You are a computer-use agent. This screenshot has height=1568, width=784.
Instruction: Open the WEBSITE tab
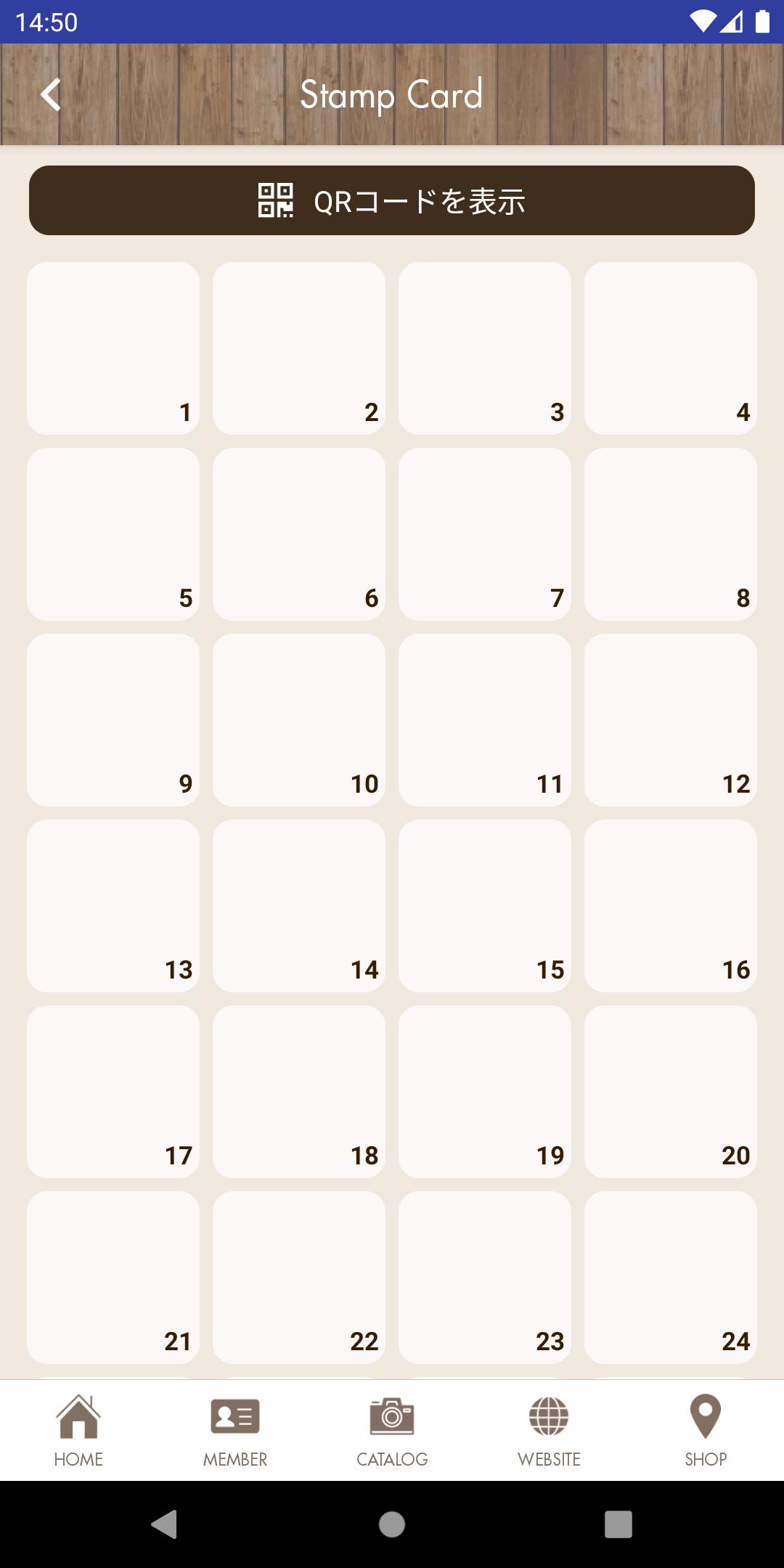click(549, 1431)
